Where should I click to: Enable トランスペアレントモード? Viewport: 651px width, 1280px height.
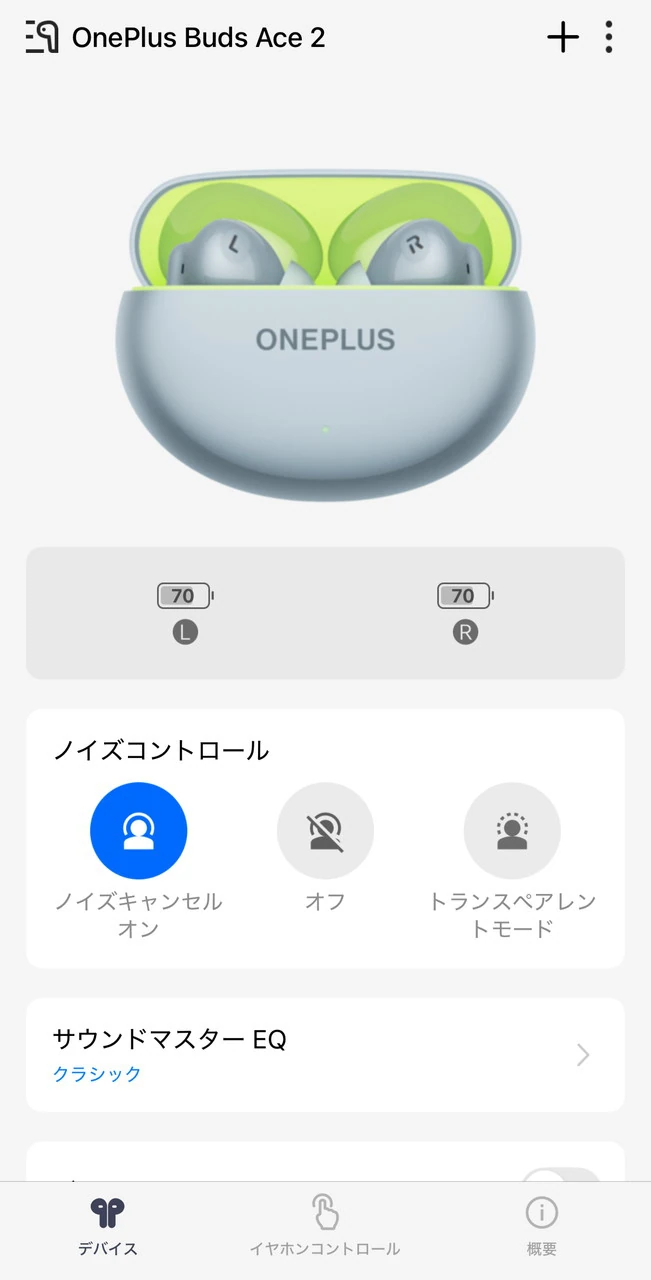[x=512, y=831]
